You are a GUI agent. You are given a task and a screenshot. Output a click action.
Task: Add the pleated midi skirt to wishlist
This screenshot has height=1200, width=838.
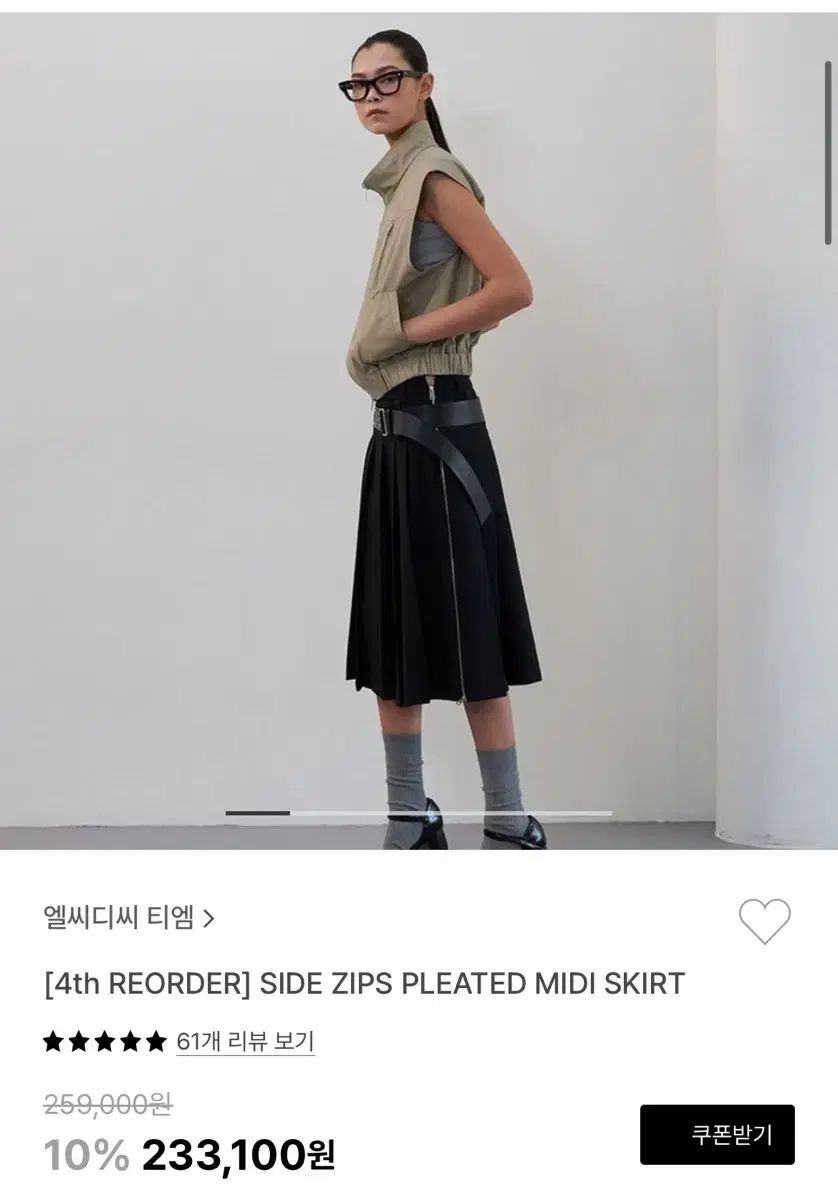[x=764, y=920]
